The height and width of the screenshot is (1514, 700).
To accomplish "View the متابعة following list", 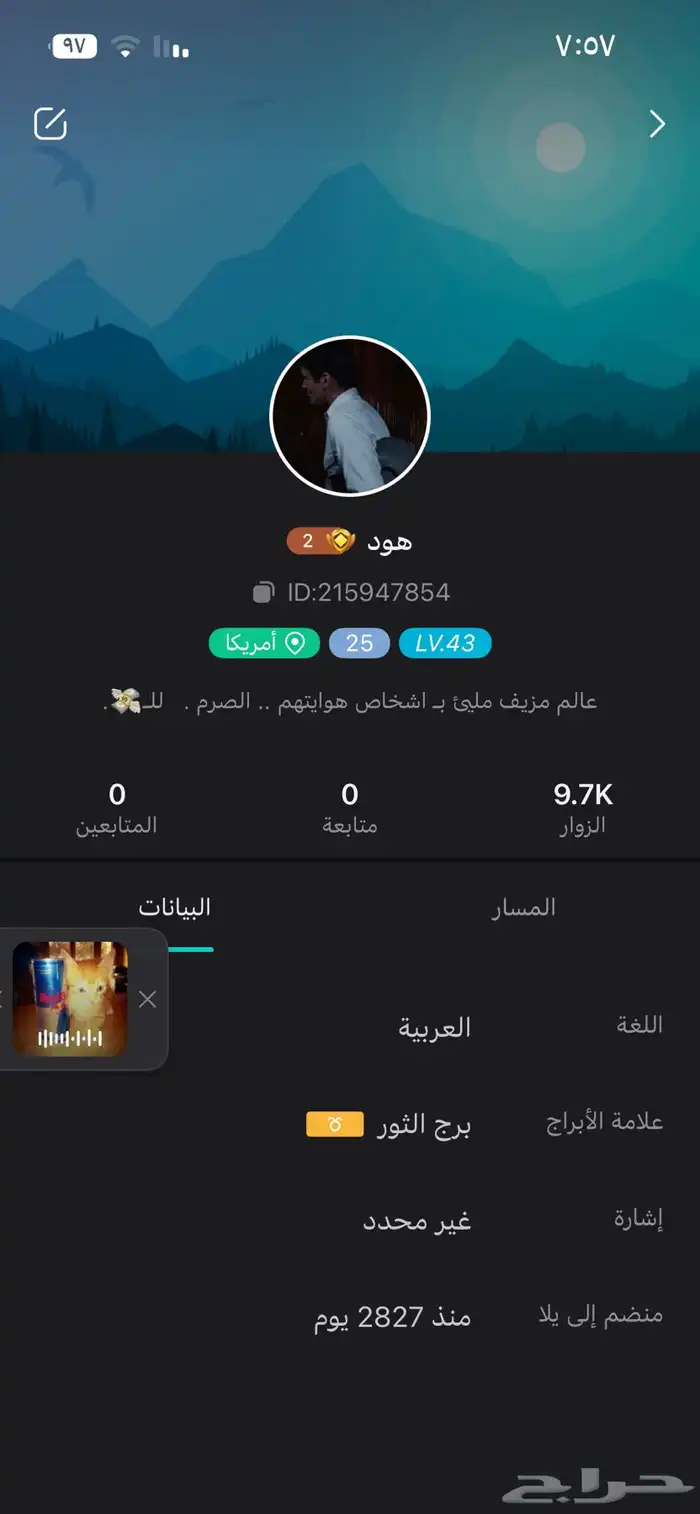I will click(x=350, y=808).
